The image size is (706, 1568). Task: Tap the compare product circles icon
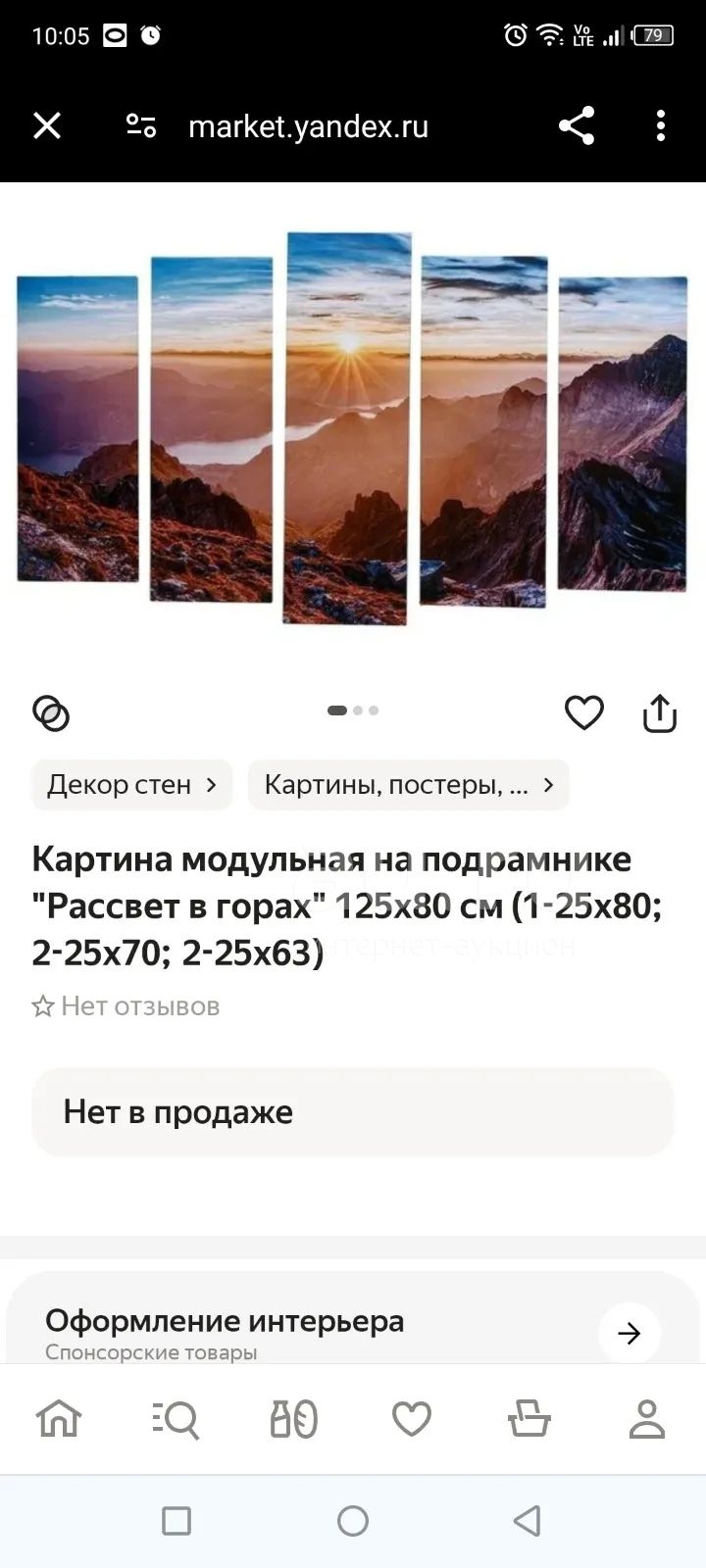click(x=51, y=713)
